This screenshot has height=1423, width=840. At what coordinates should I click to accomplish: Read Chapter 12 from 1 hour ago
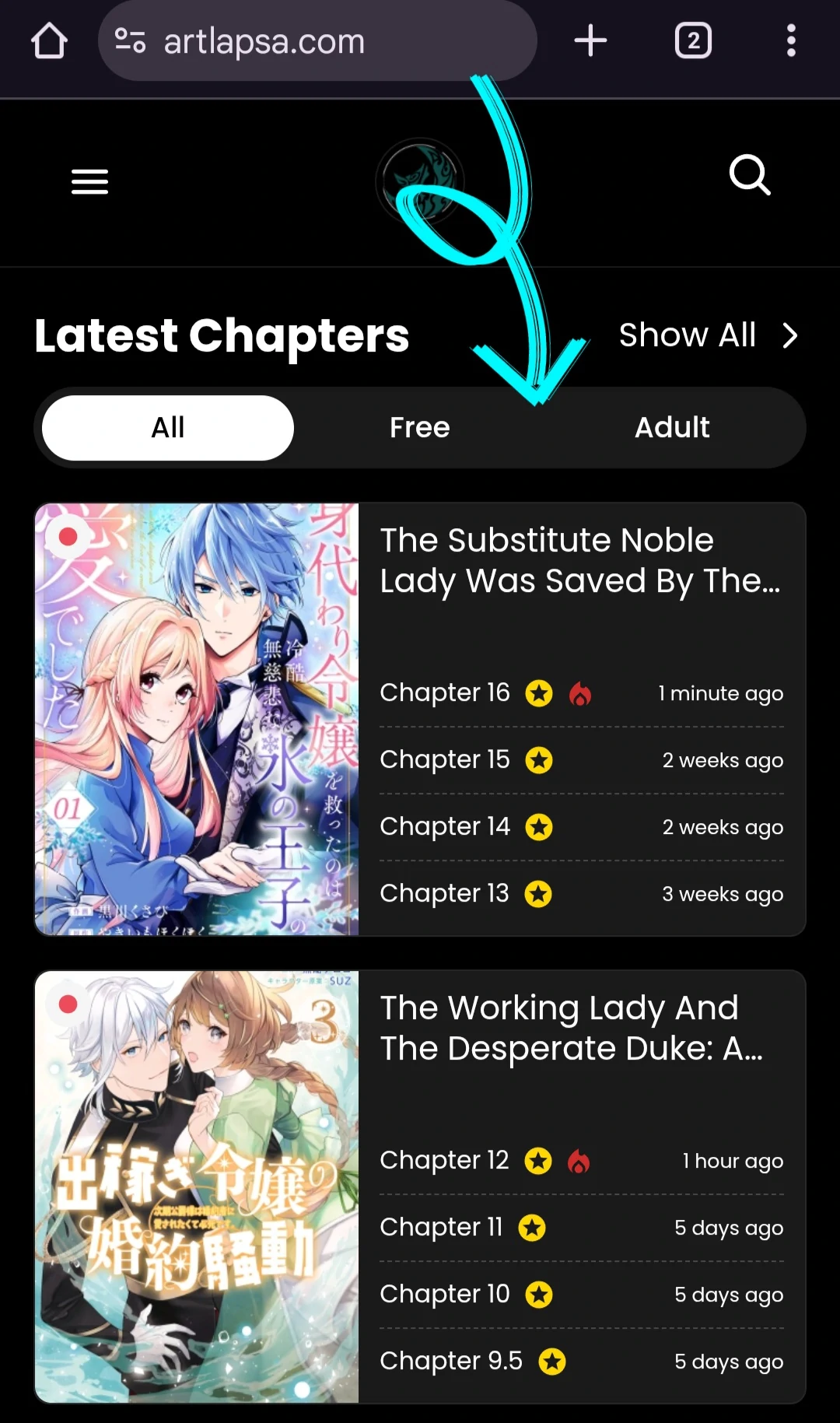[444, 1160]
